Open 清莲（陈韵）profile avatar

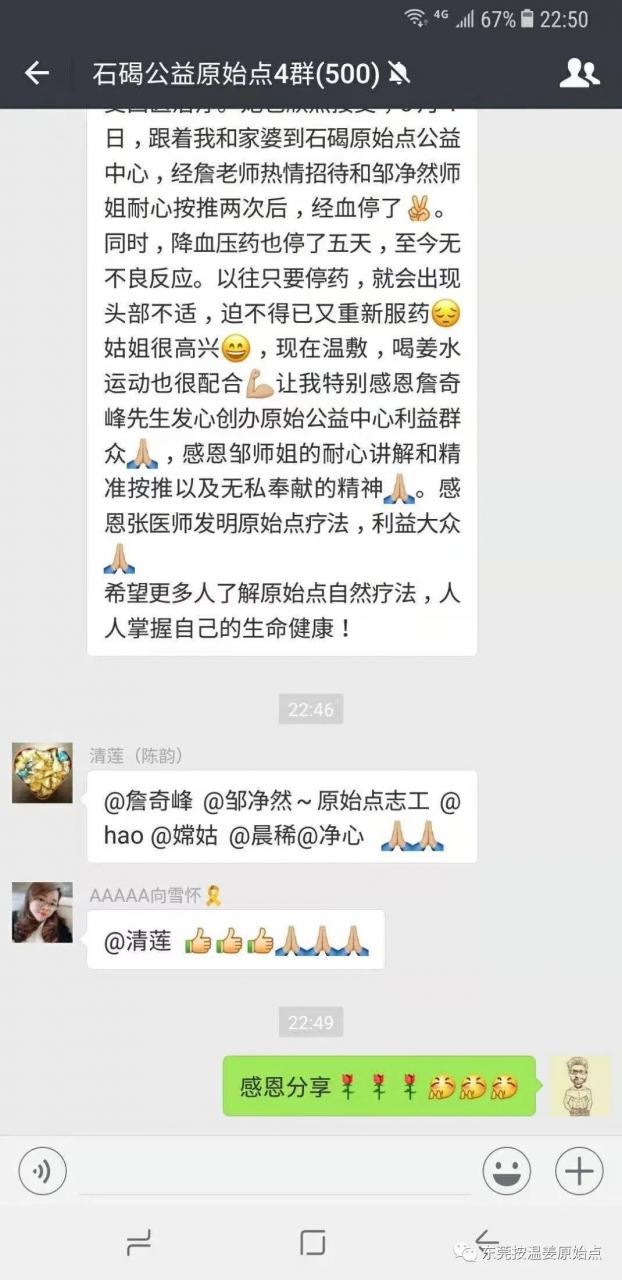[x=42, y=773]
